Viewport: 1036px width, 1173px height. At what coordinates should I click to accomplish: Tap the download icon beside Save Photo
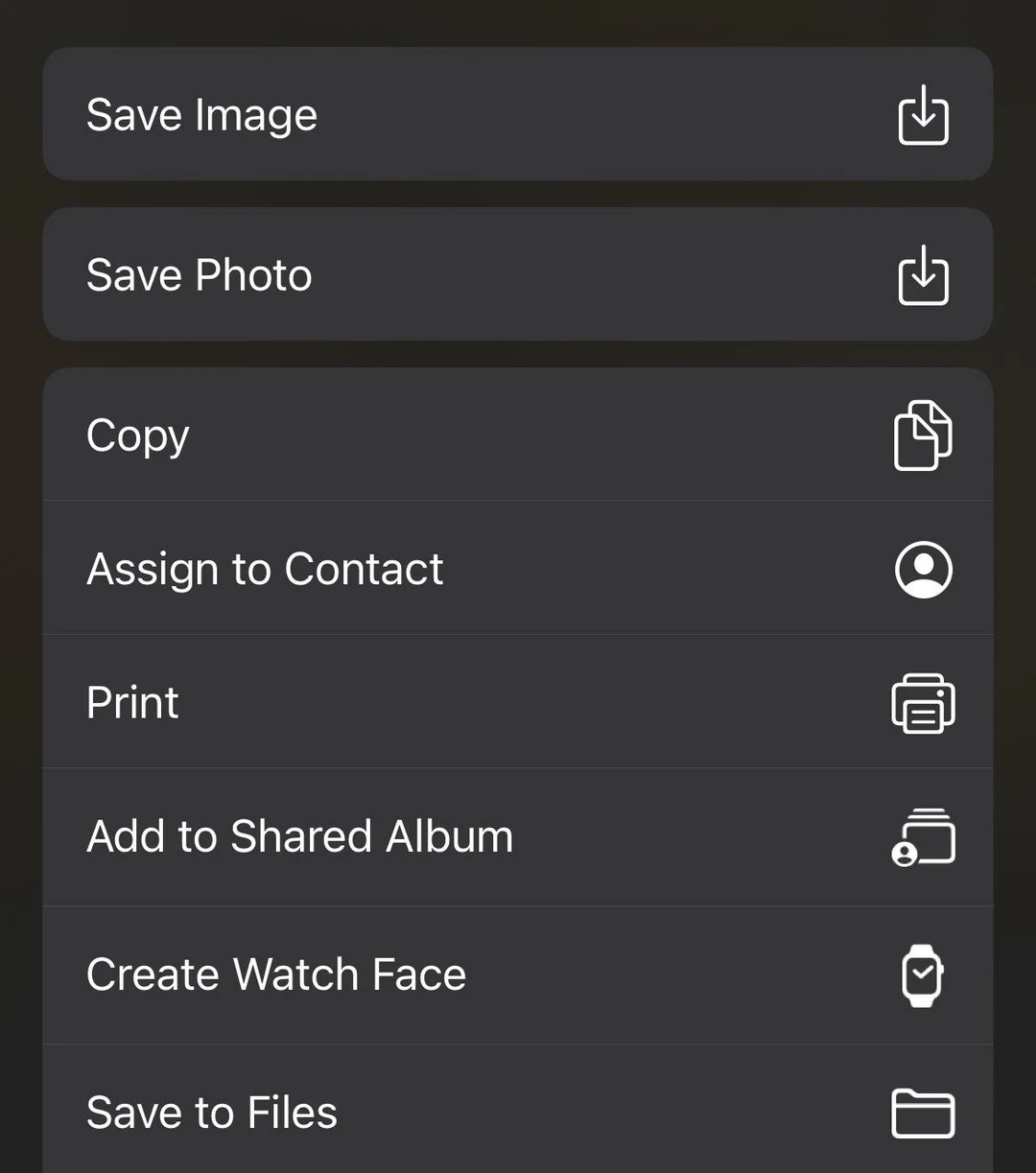pos(922,275)
